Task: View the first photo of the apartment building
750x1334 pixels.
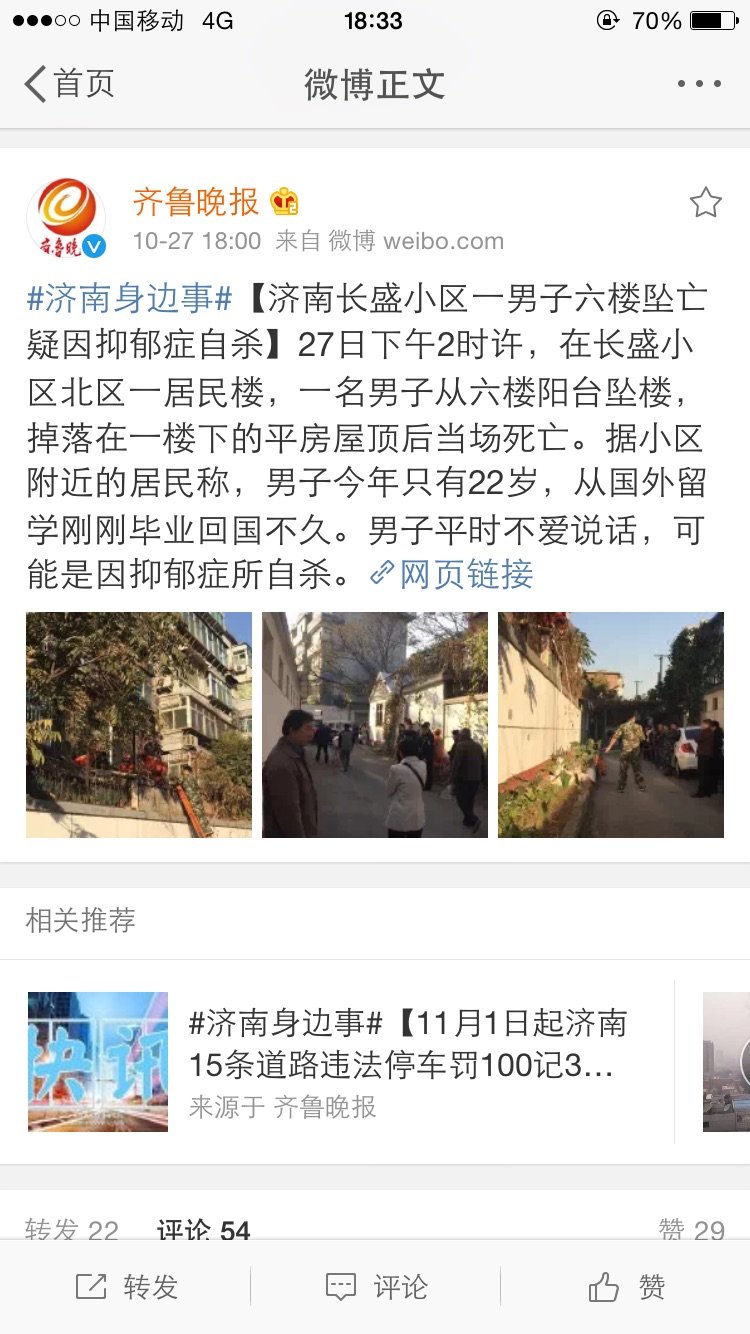Action: point(139,725)
